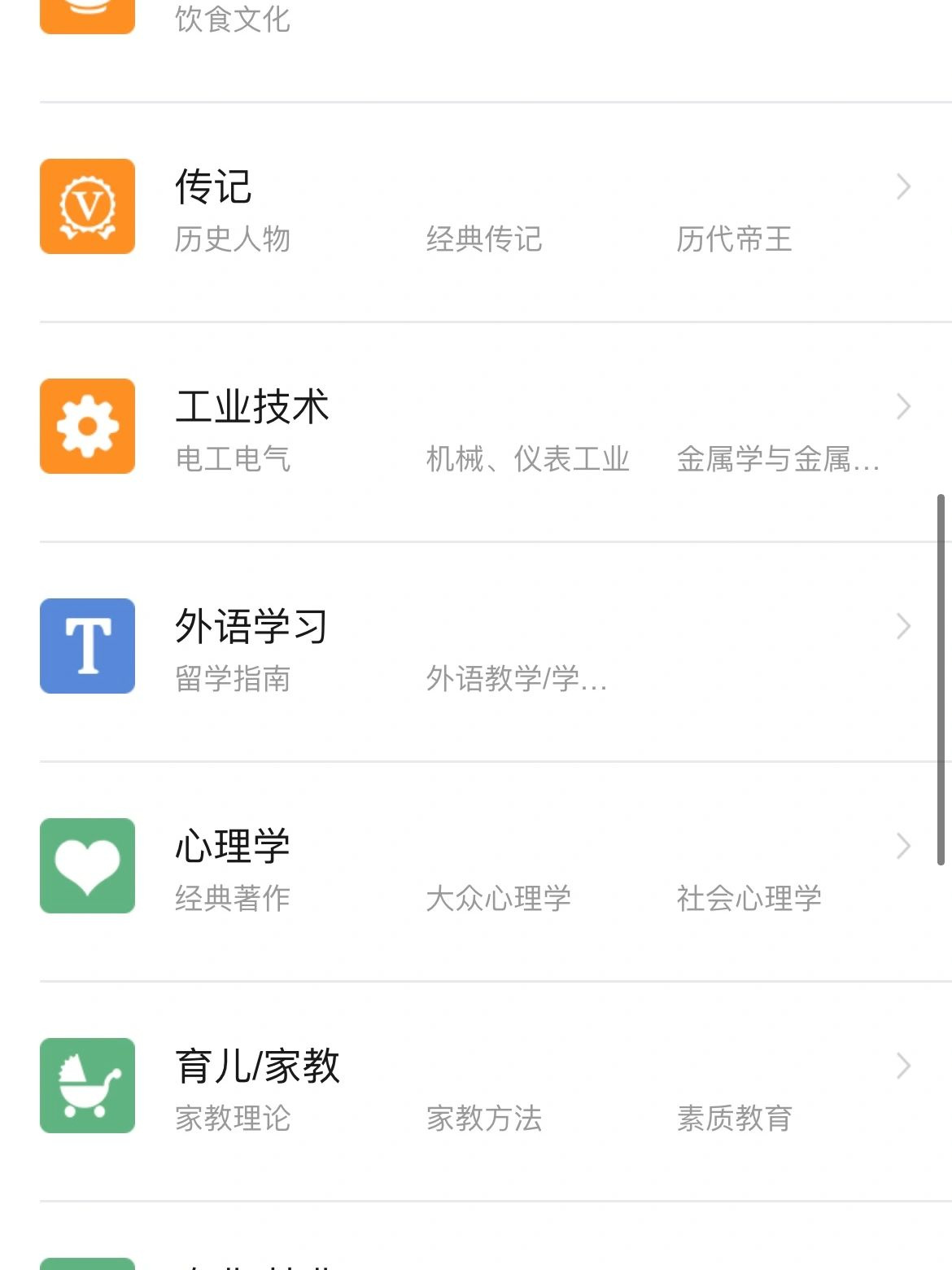Go to 社会心理学 subcategory

click(749, 899)
